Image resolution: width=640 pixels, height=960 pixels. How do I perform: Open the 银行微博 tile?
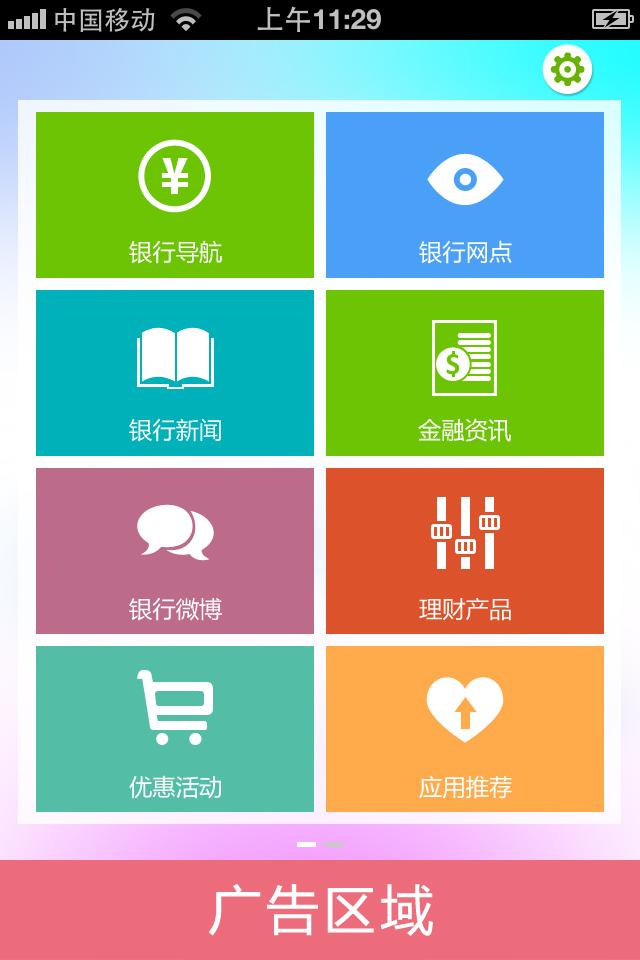175,551
